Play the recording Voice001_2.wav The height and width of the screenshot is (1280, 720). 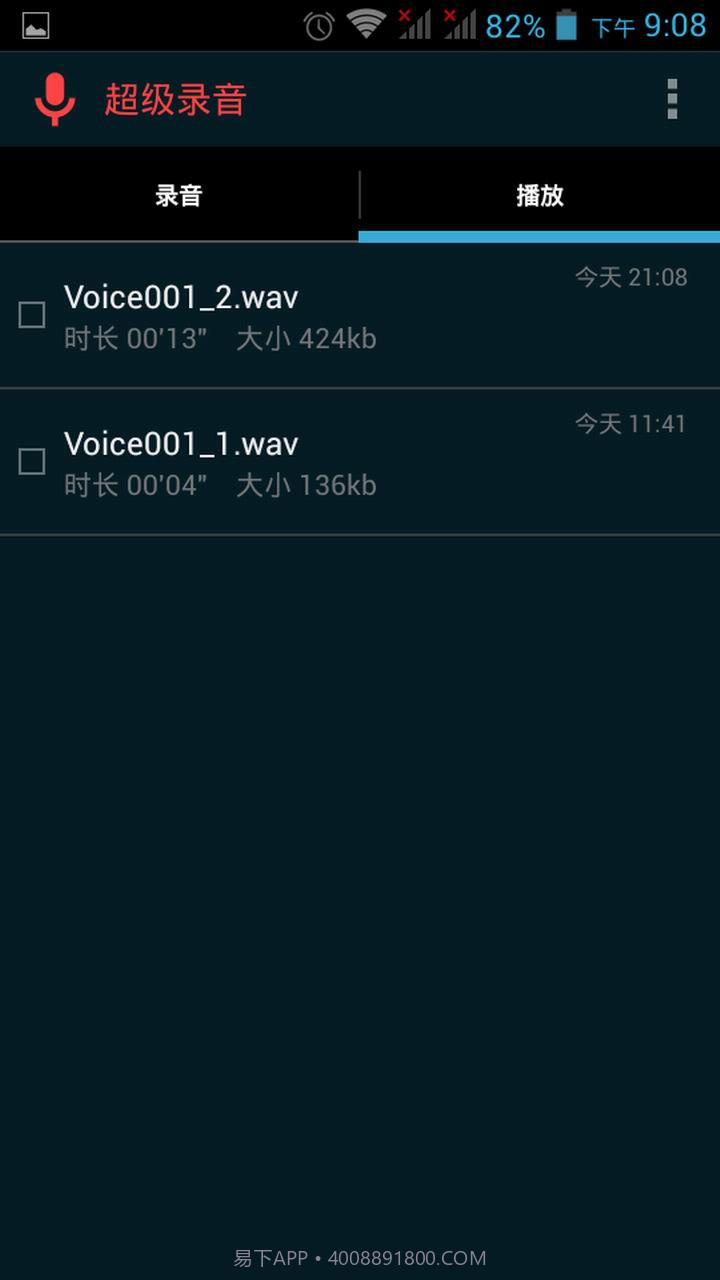pyautogui.click(x=180, y=297)
